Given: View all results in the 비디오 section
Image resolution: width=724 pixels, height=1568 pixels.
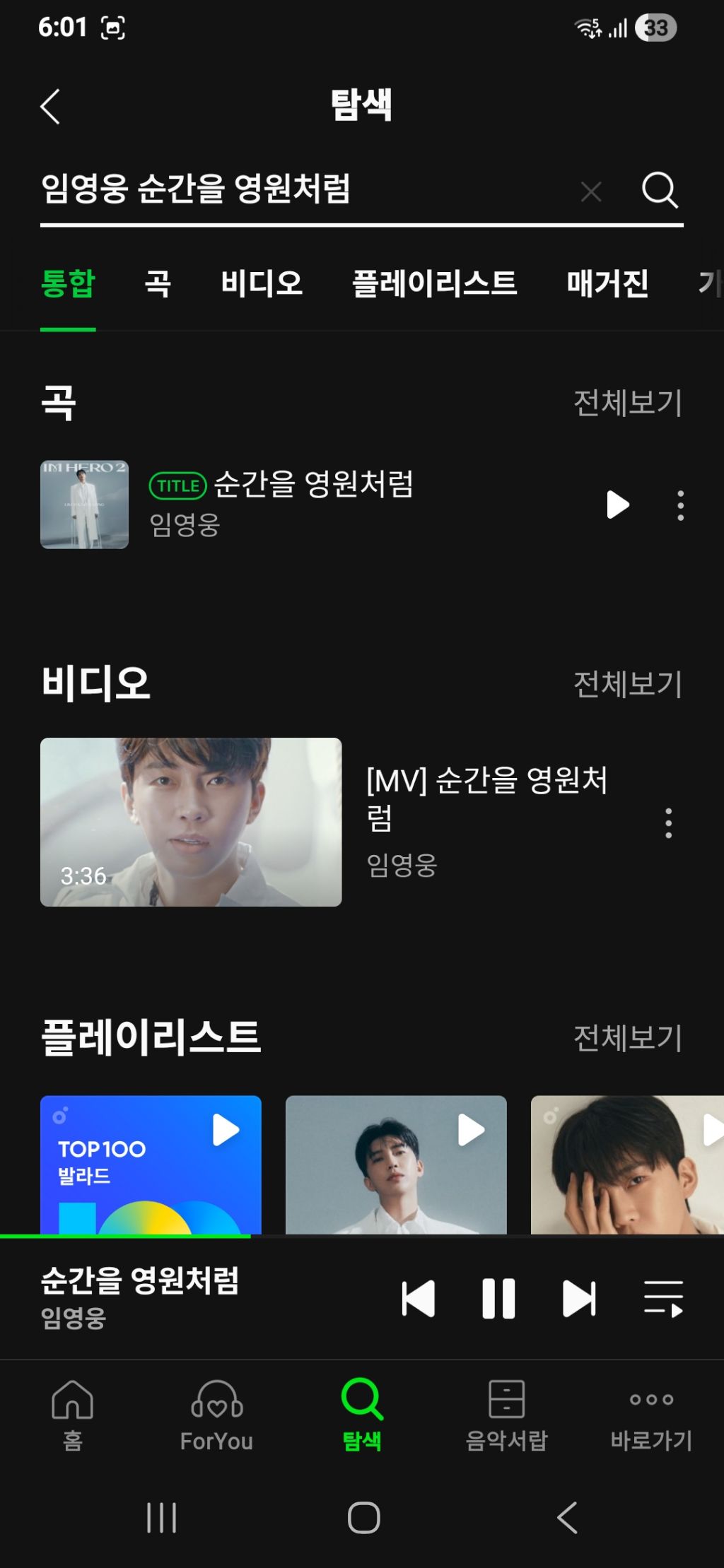Looking at the screenshot, I should pyautogui.click(x=628, y=684).
